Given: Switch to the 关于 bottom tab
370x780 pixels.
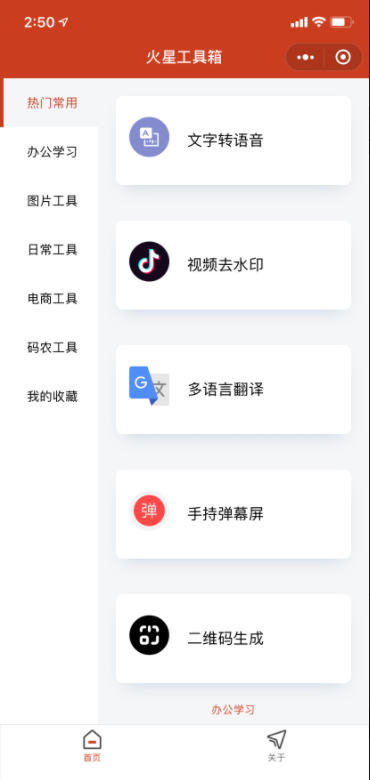Looking at the screenshot, I should [x=277, y=746].
